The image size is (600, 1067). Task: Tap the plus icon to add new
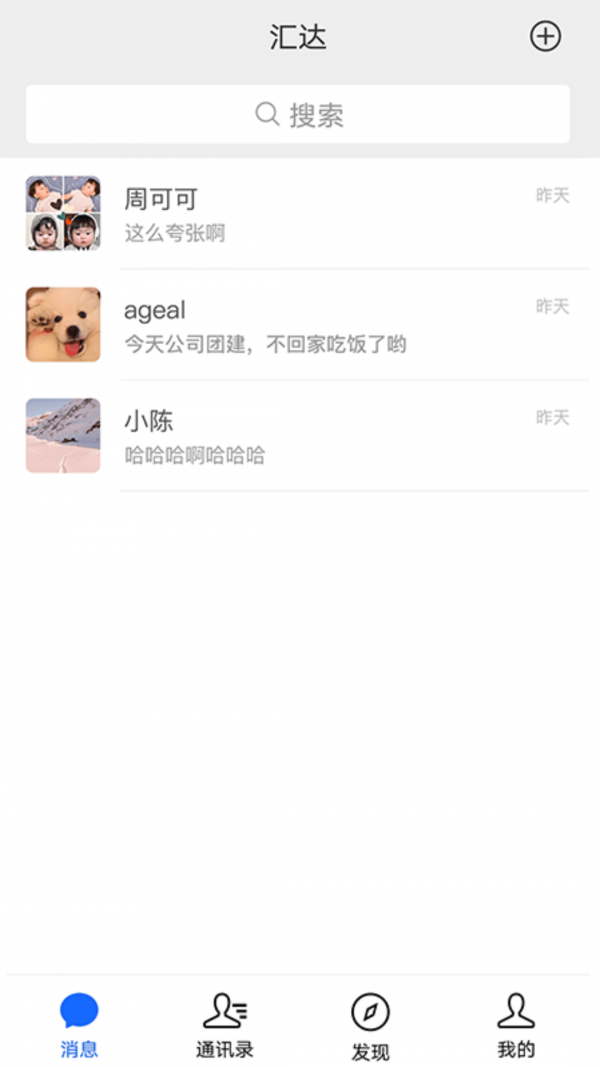(545, 37)
